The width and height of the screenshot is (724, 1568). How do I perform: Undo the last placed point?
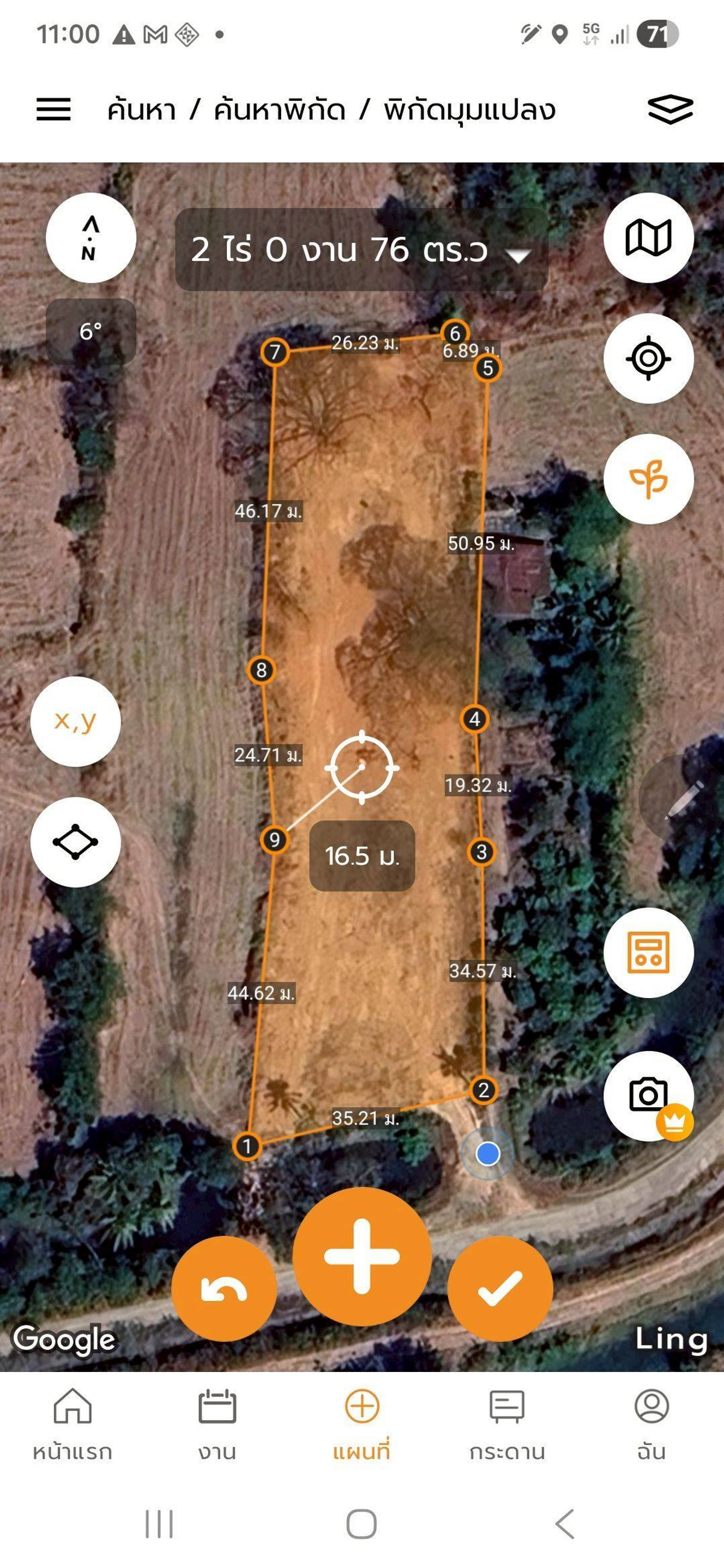[224, 1289]
